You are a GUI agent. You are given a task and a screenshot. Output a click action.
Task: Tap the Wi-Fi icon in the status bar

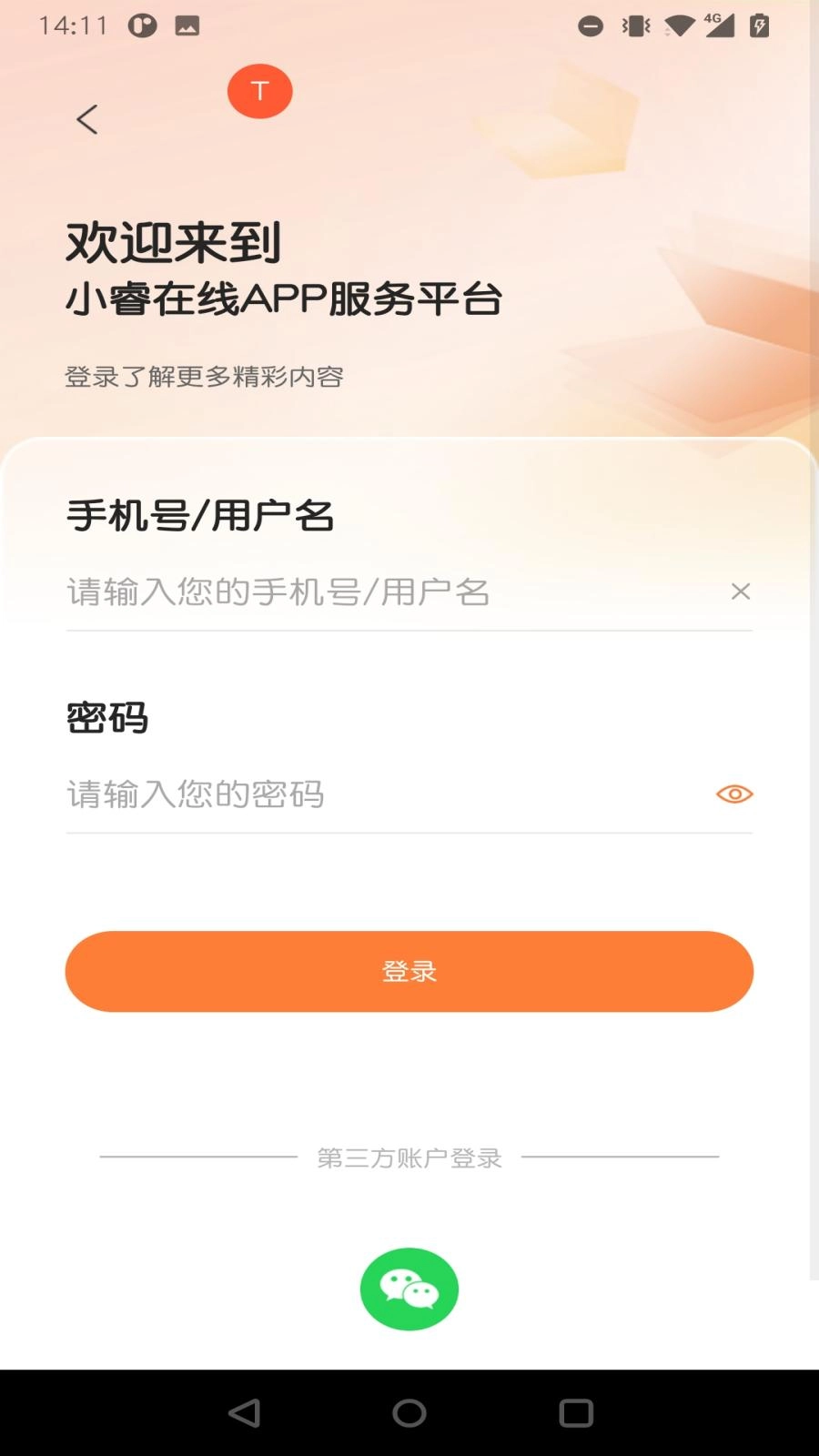680,25
